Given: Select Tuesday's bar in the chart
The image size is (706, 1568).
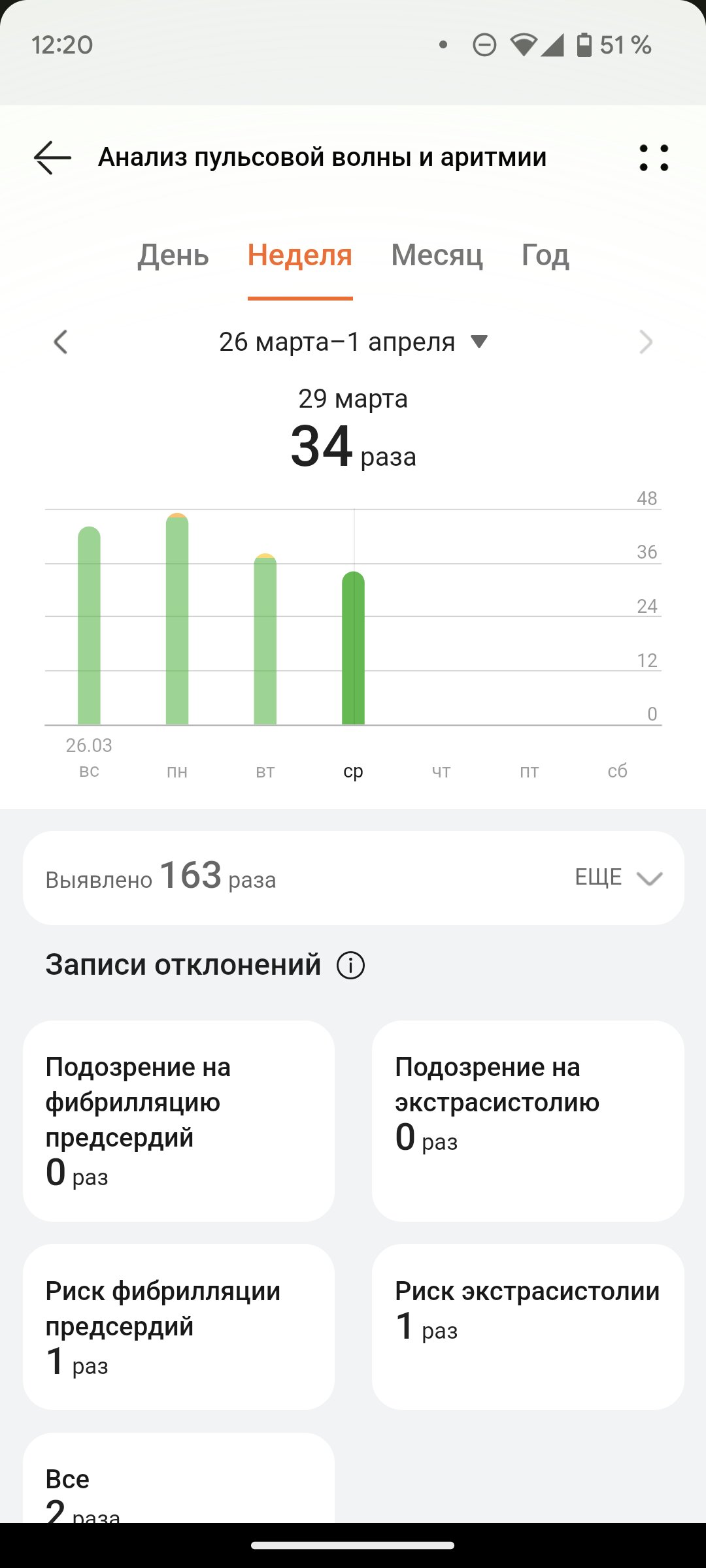Looking at the screenshot, I should (x=265, y=639).
